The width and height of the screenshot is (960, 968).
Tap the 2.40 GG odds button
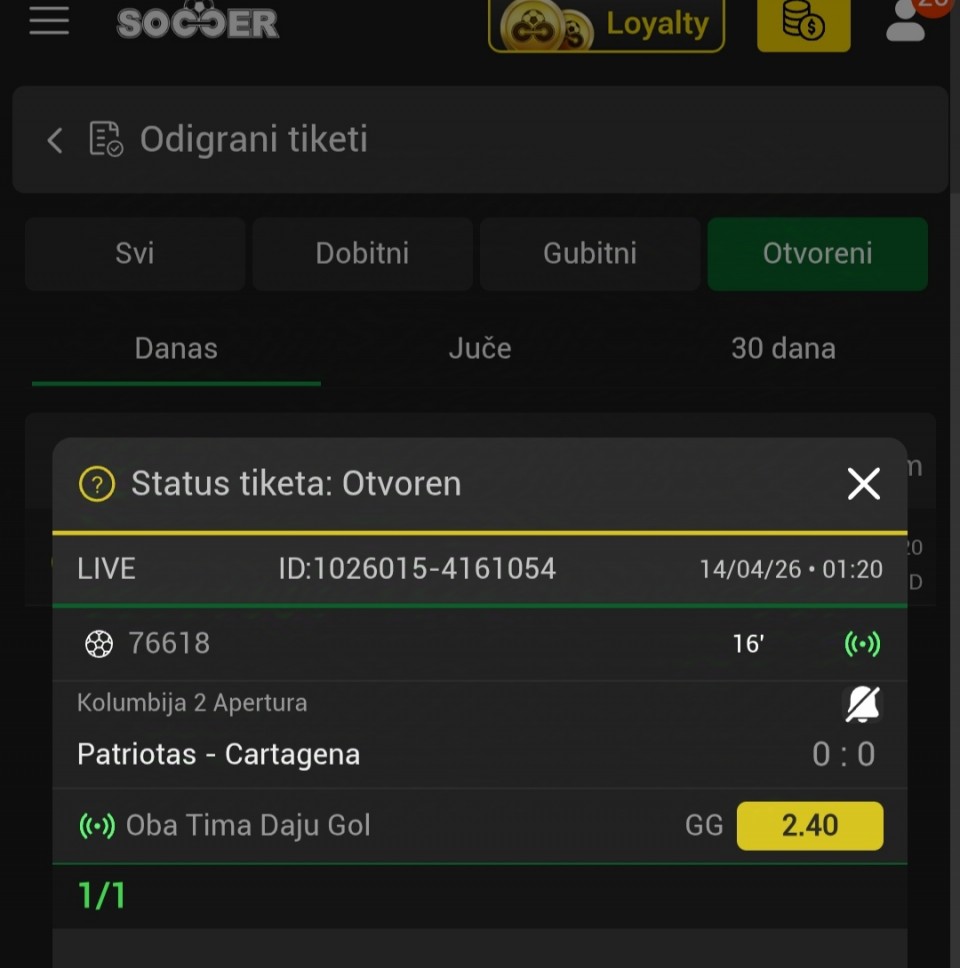[x=810, y=826]
